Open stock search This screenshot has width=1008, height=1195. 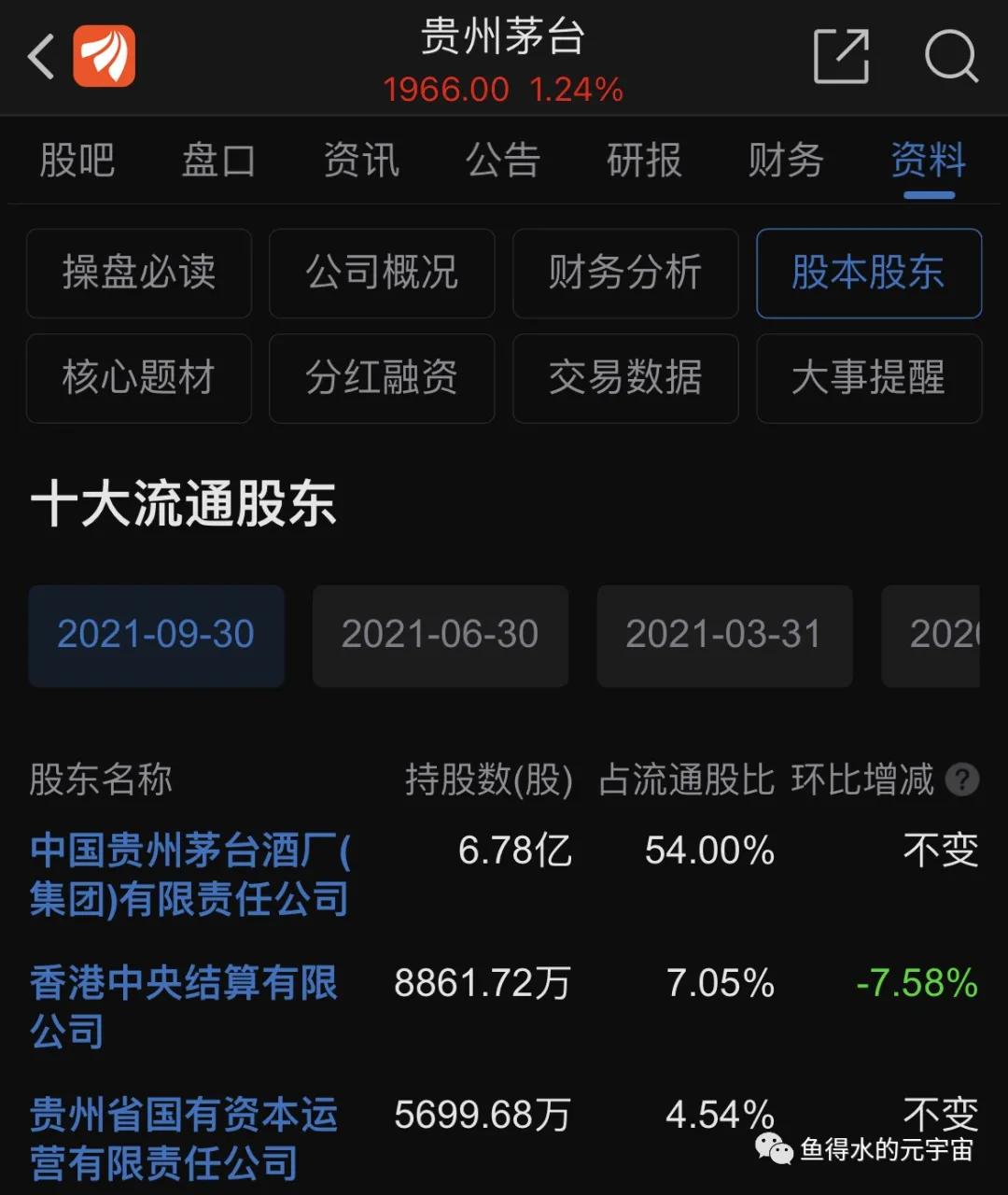[x=950, y=58]
